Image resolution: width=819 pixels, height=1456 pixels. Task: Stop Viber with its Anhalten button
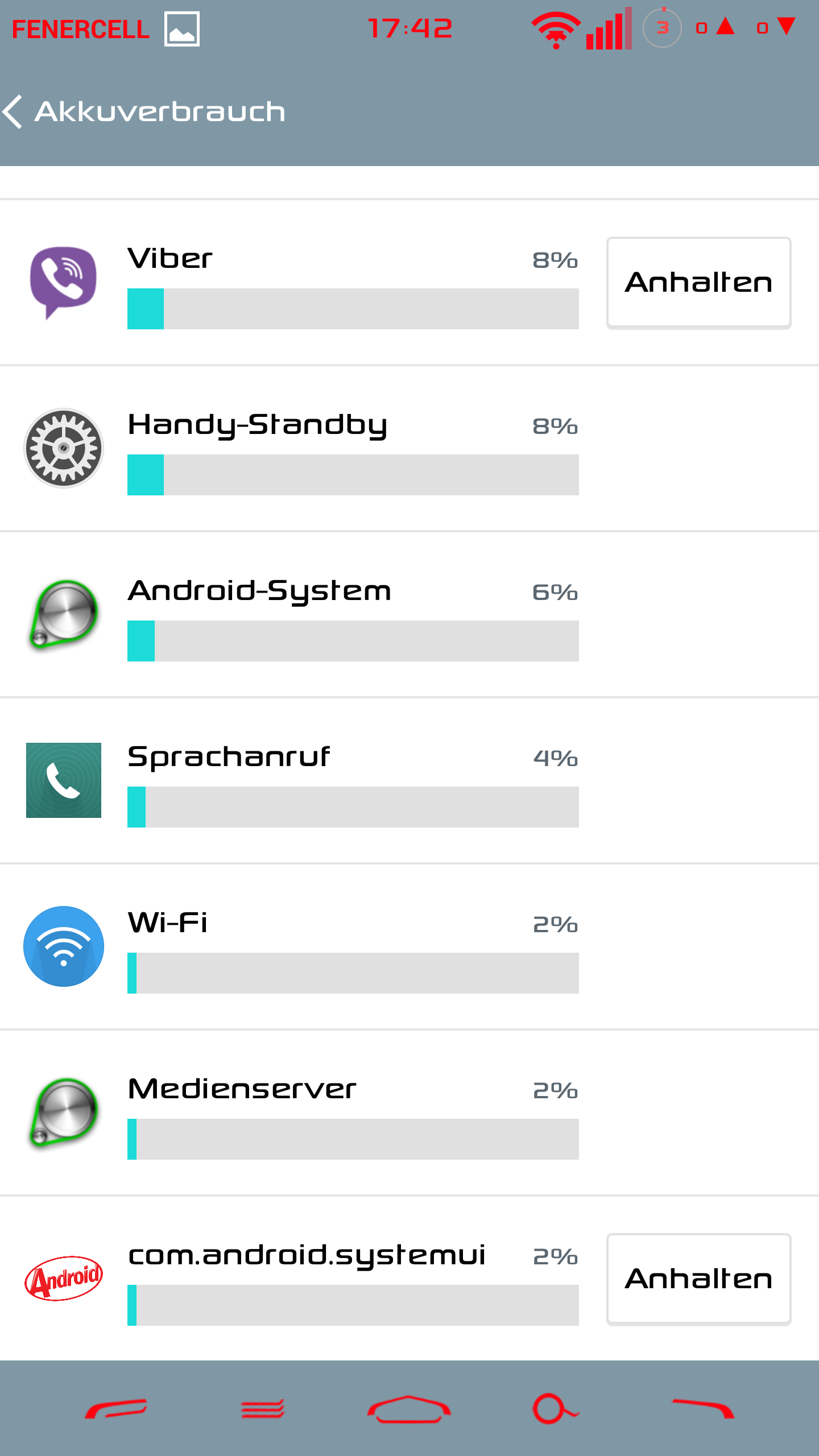[698, 283]
